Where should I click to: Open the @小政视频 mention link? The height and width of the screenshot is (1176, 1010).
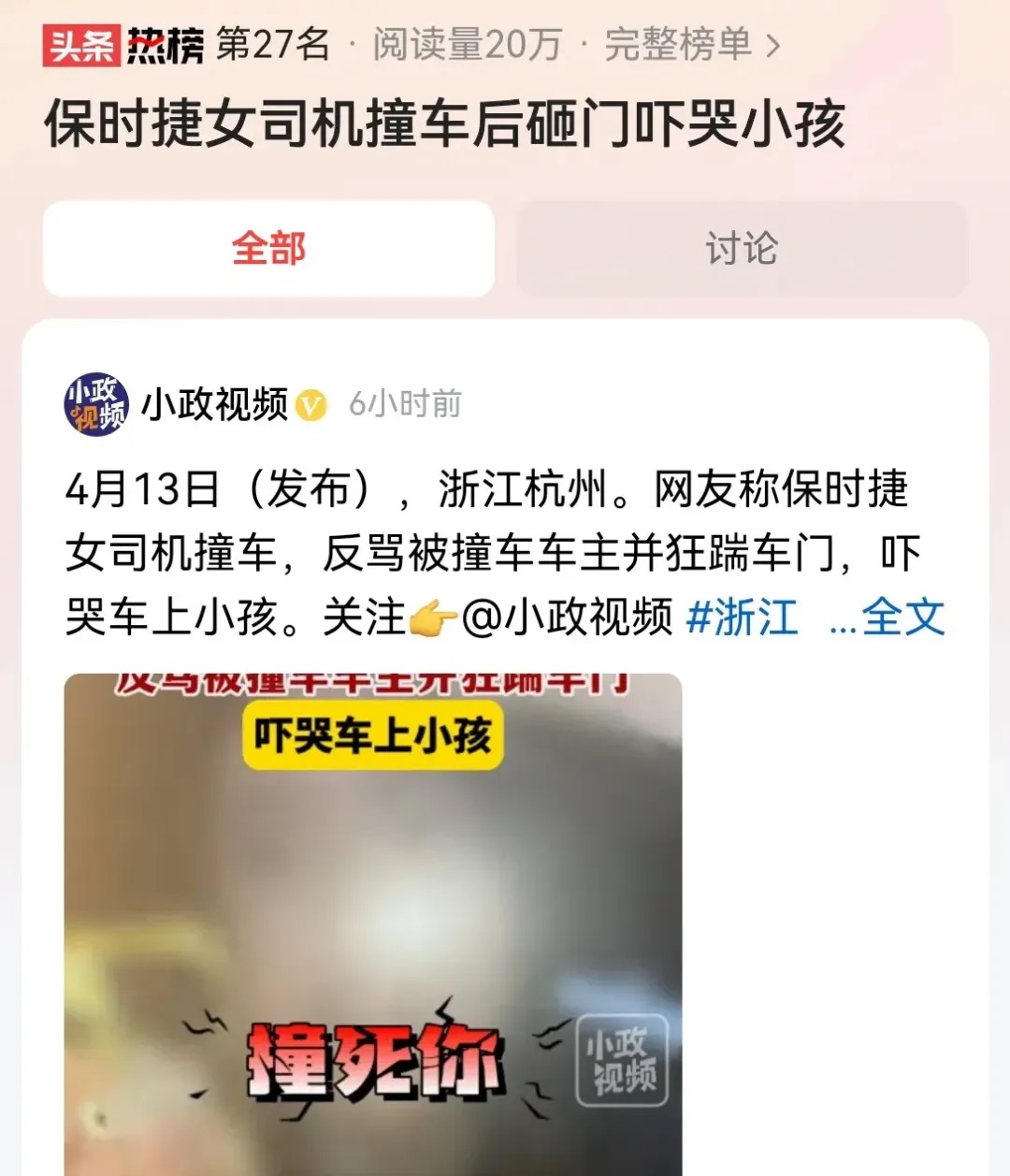(x=567, y=617)
